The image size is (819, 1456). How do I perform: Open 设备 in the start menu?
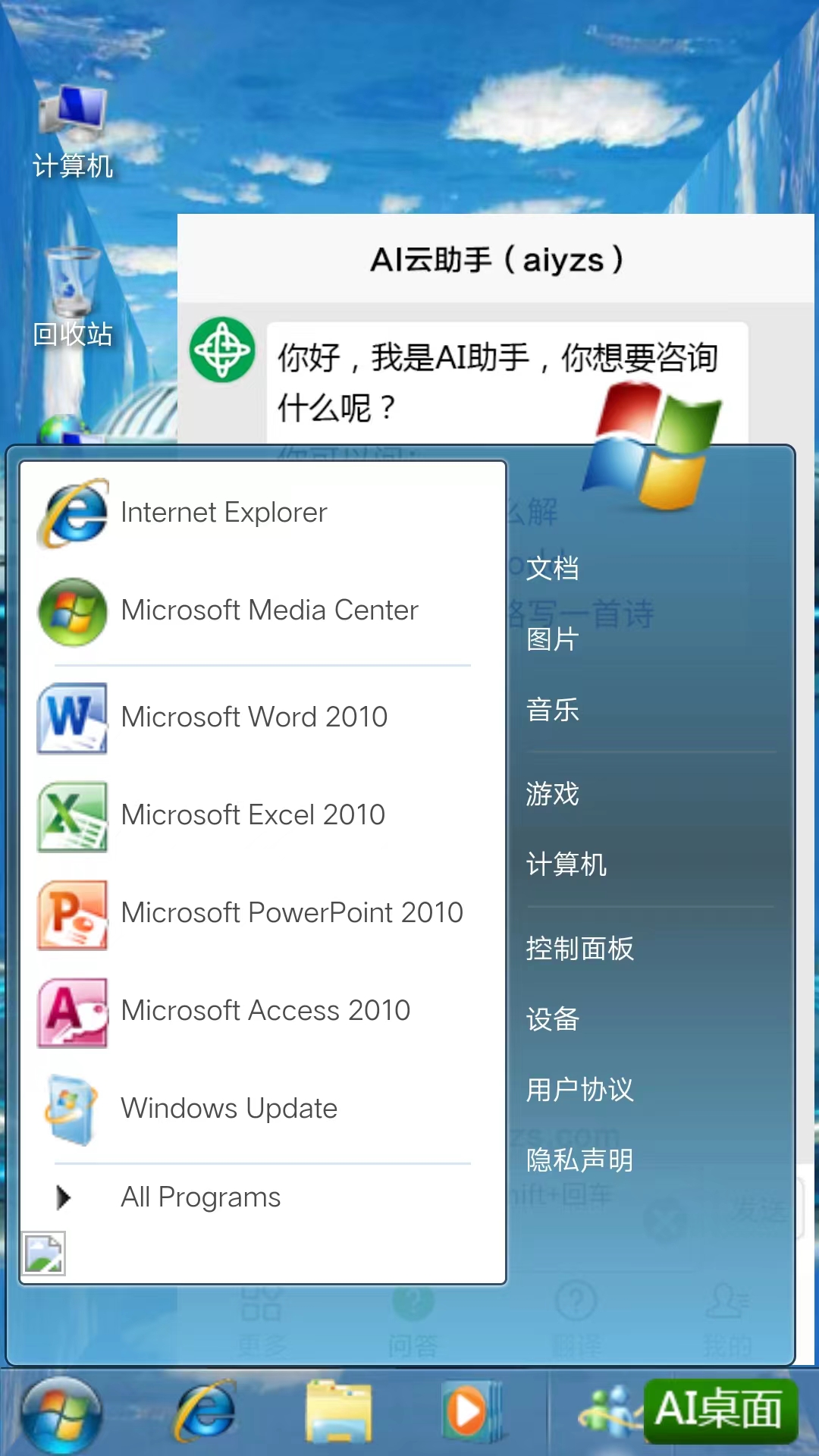click(x=553, y=1019)
